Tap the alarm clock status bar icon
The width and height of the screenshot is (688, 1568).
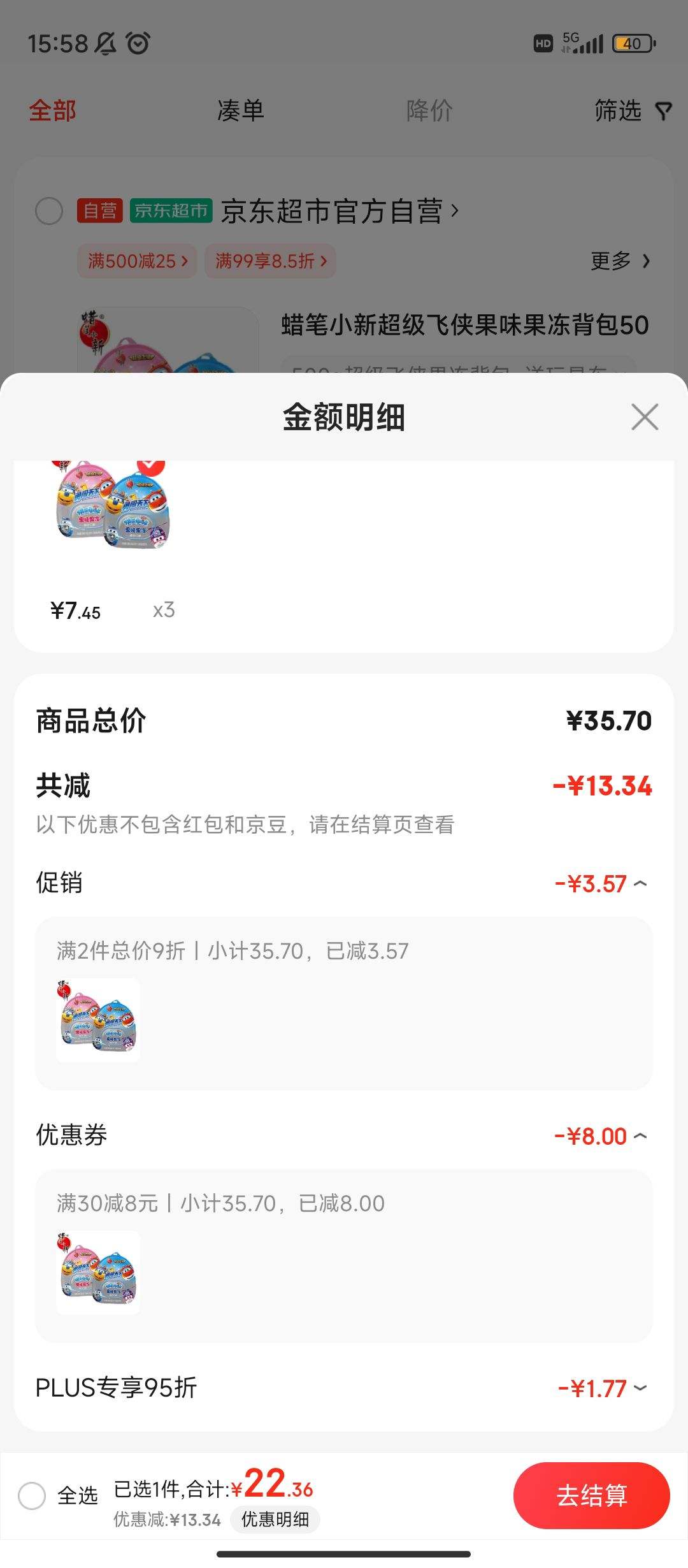139,43
